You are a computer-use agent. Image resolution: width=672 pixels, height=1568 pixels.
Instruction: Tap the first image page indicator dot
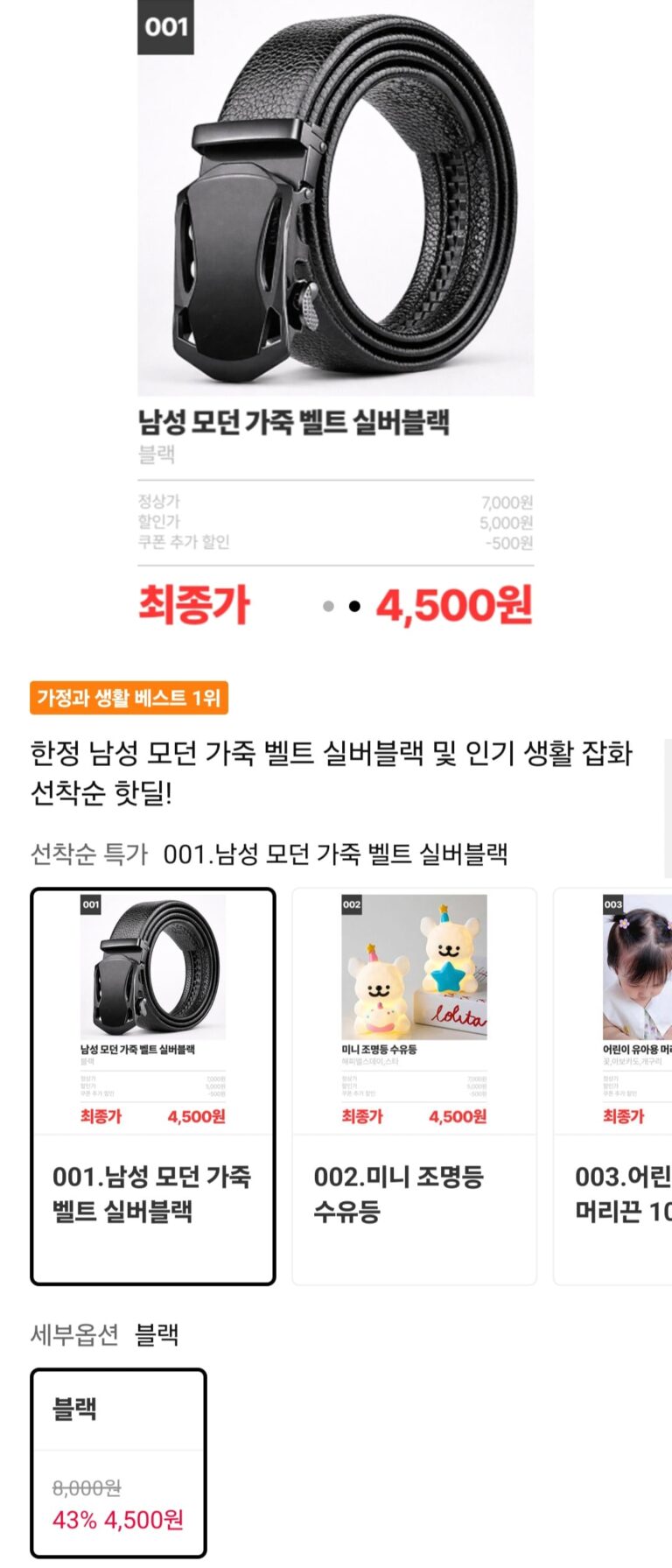(x=328, y=606)
